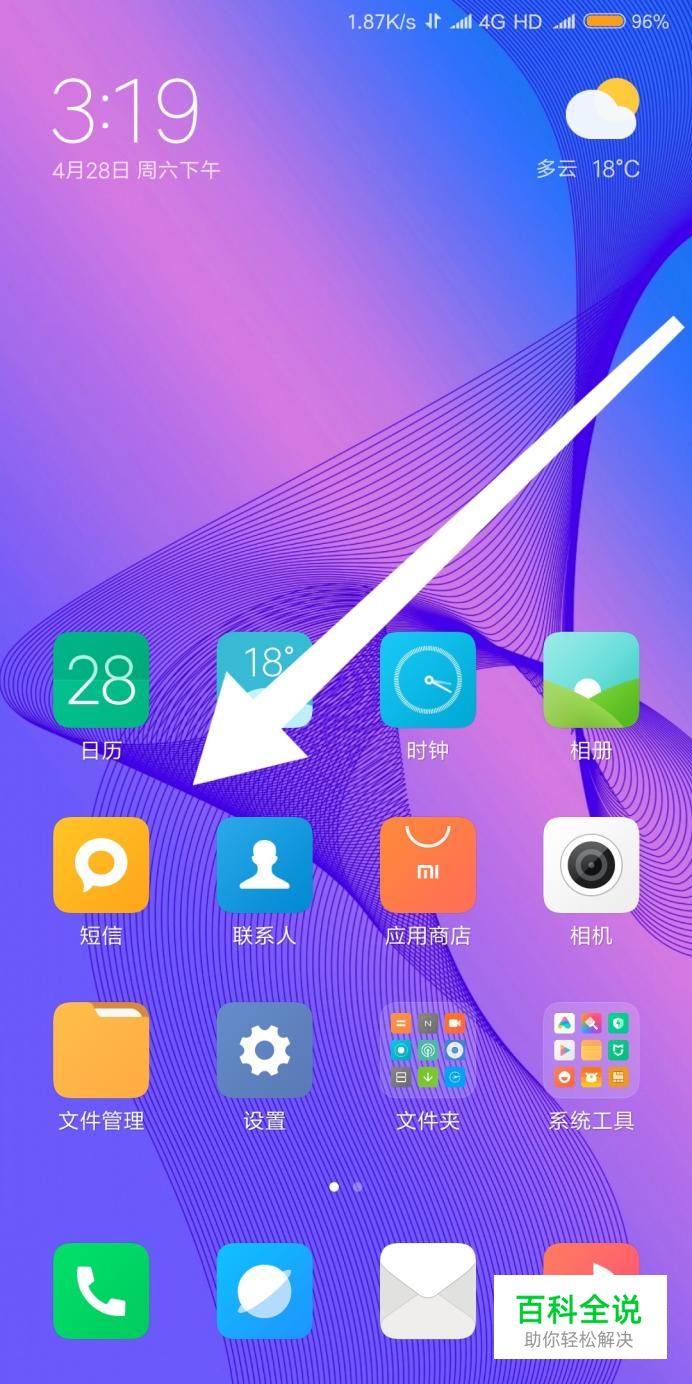Tap the weather widget showing 多云 18°C
The image size is (692, 1384).
(590, 130)
